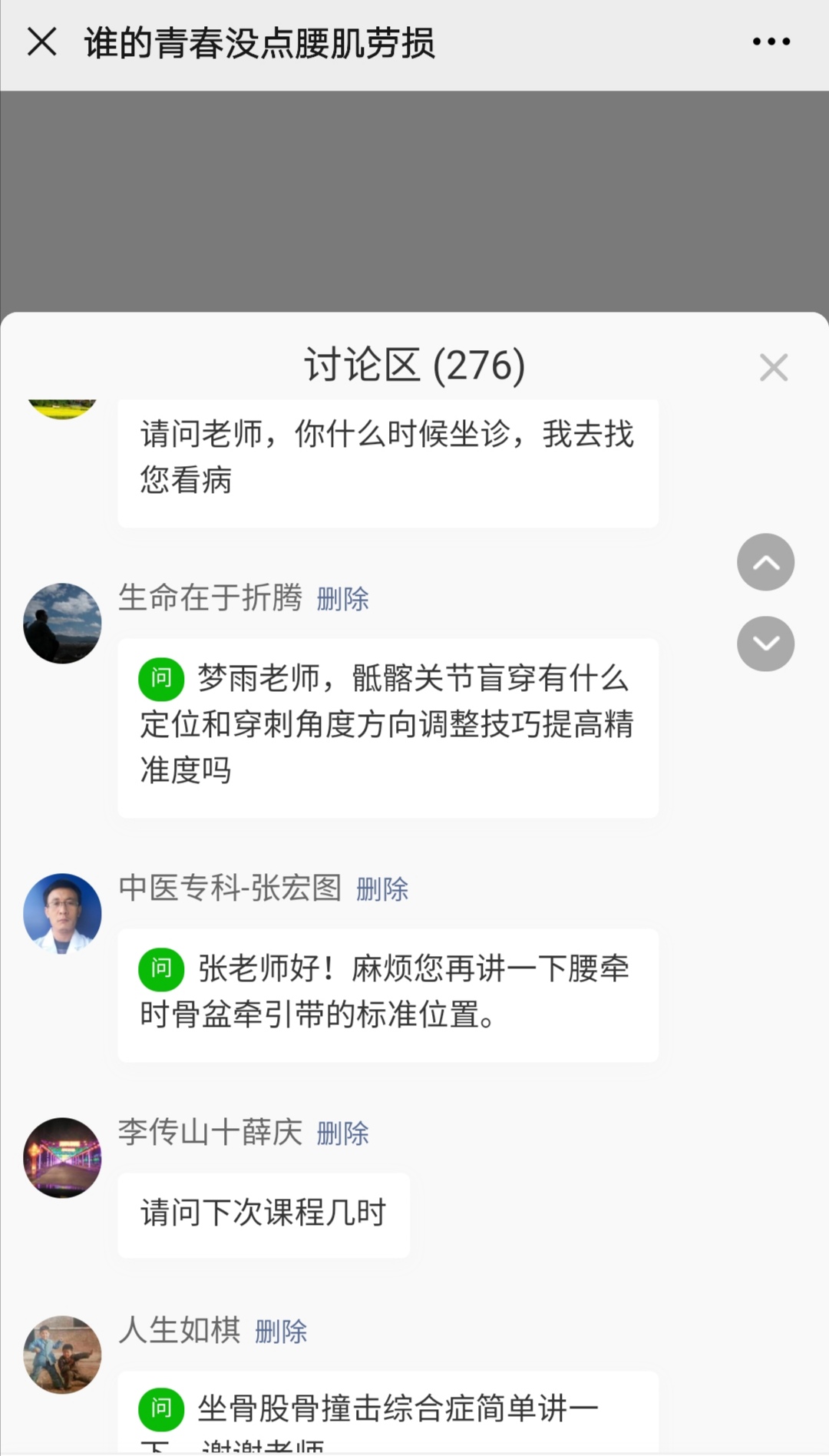Tap 李传山十薛庆's profile picture

(62, 1157)
